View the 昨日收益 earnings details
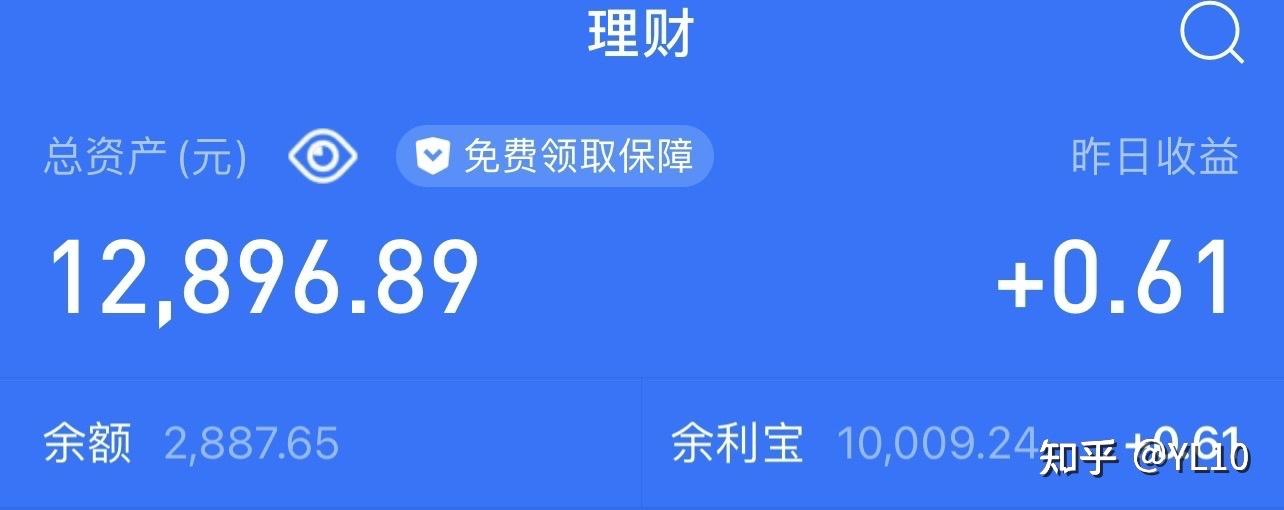This screenshot has height=510, width=1284. tap(1154, 157)
